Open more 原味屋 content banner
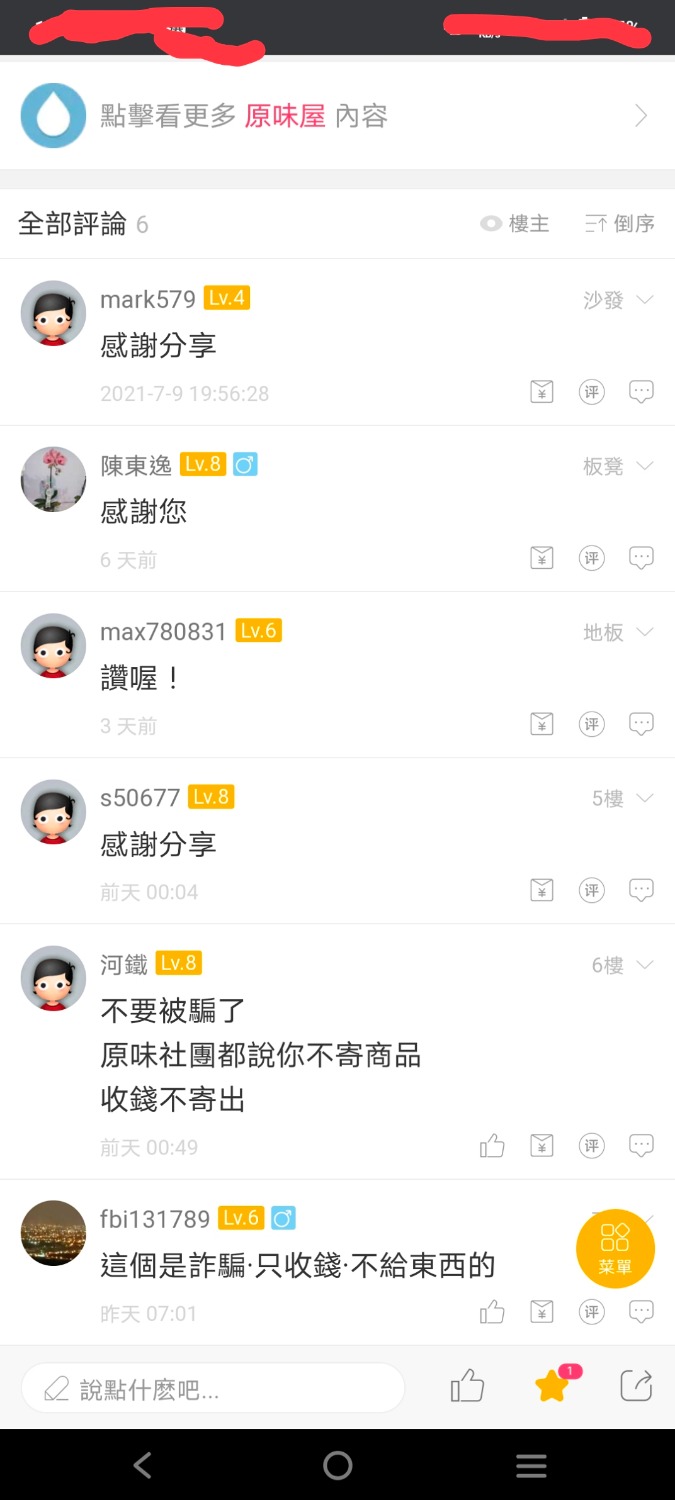The height and width of the screenshot is (1500, 675). [337, 116]
